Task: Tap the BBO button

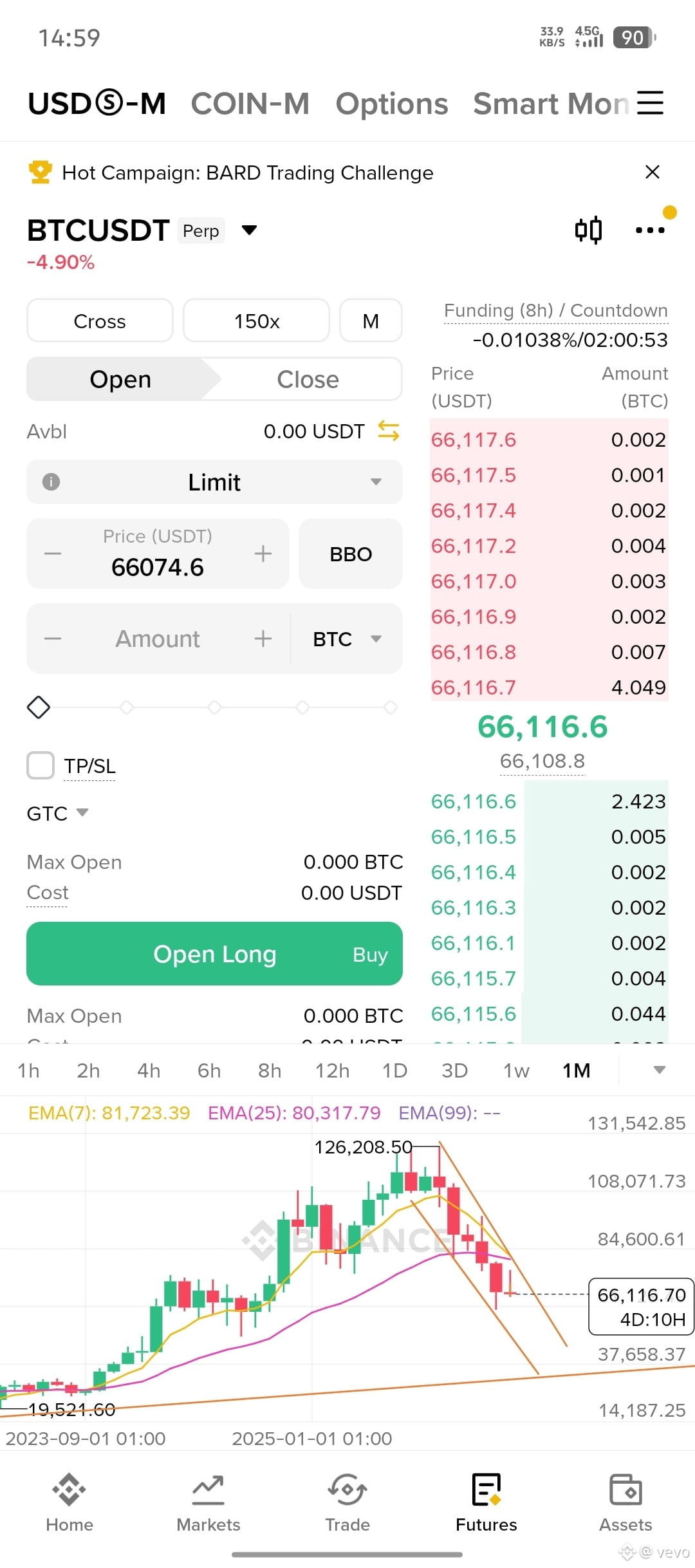Action: (351, 554)
